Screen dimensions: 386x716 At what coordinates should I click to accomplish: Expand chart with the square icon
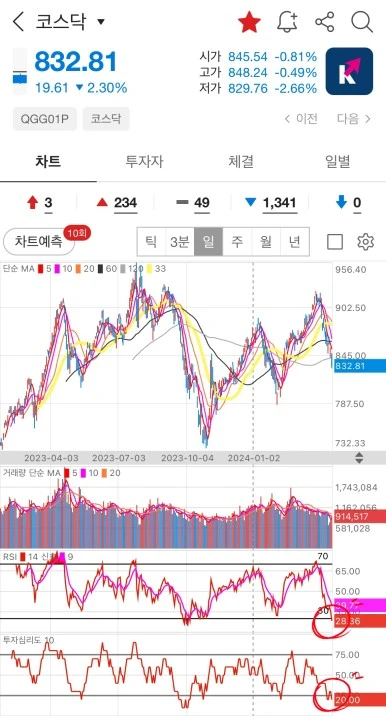pos(335,242)
